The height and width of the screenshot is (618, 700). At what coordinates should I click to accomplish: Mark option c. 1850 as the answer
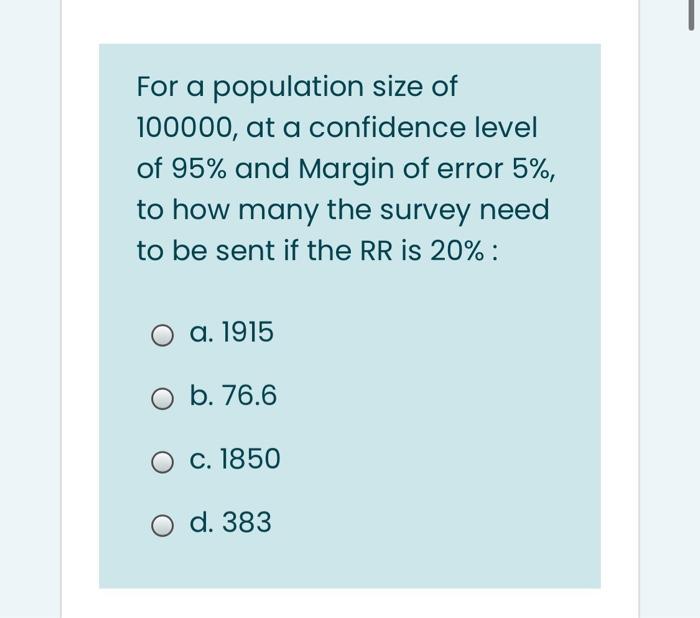point(163,462)
